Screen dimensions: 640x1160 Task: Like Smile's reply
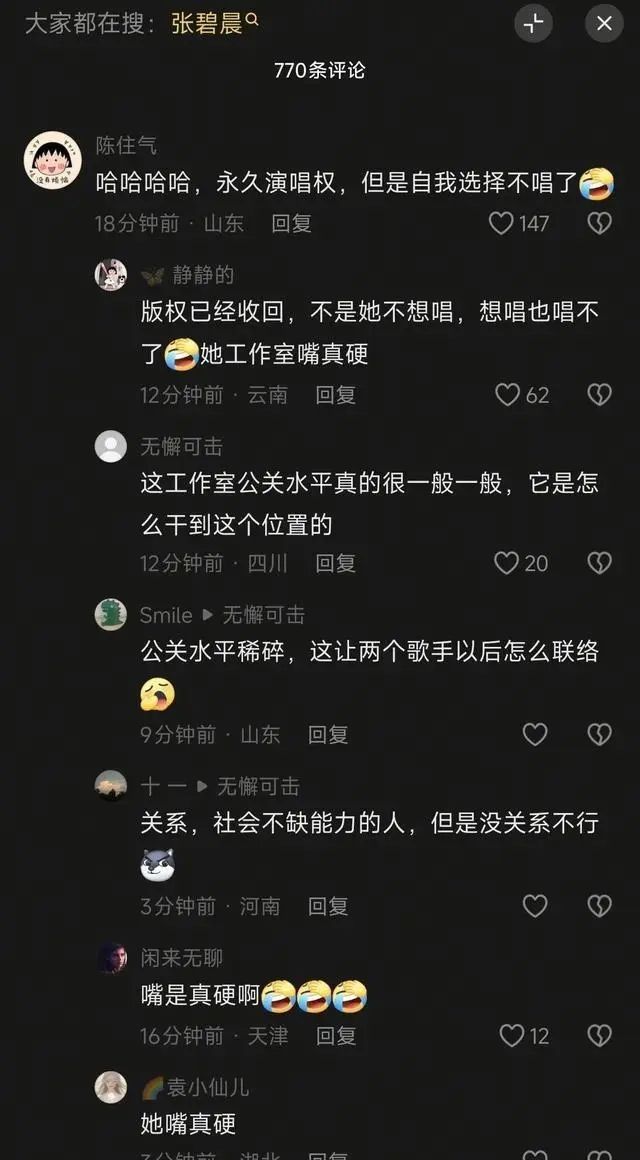pyautogui.click(x=535, y=735)
